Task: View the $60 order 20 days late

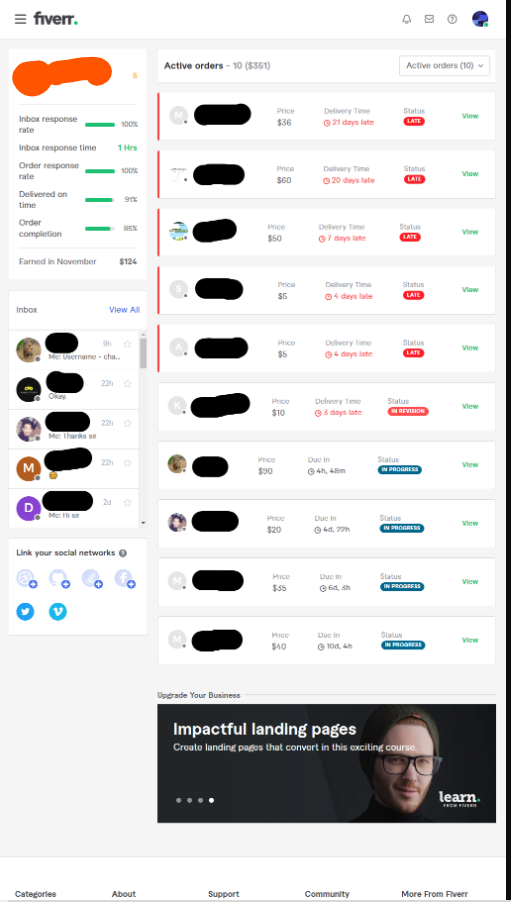Action: click(470, 174)
